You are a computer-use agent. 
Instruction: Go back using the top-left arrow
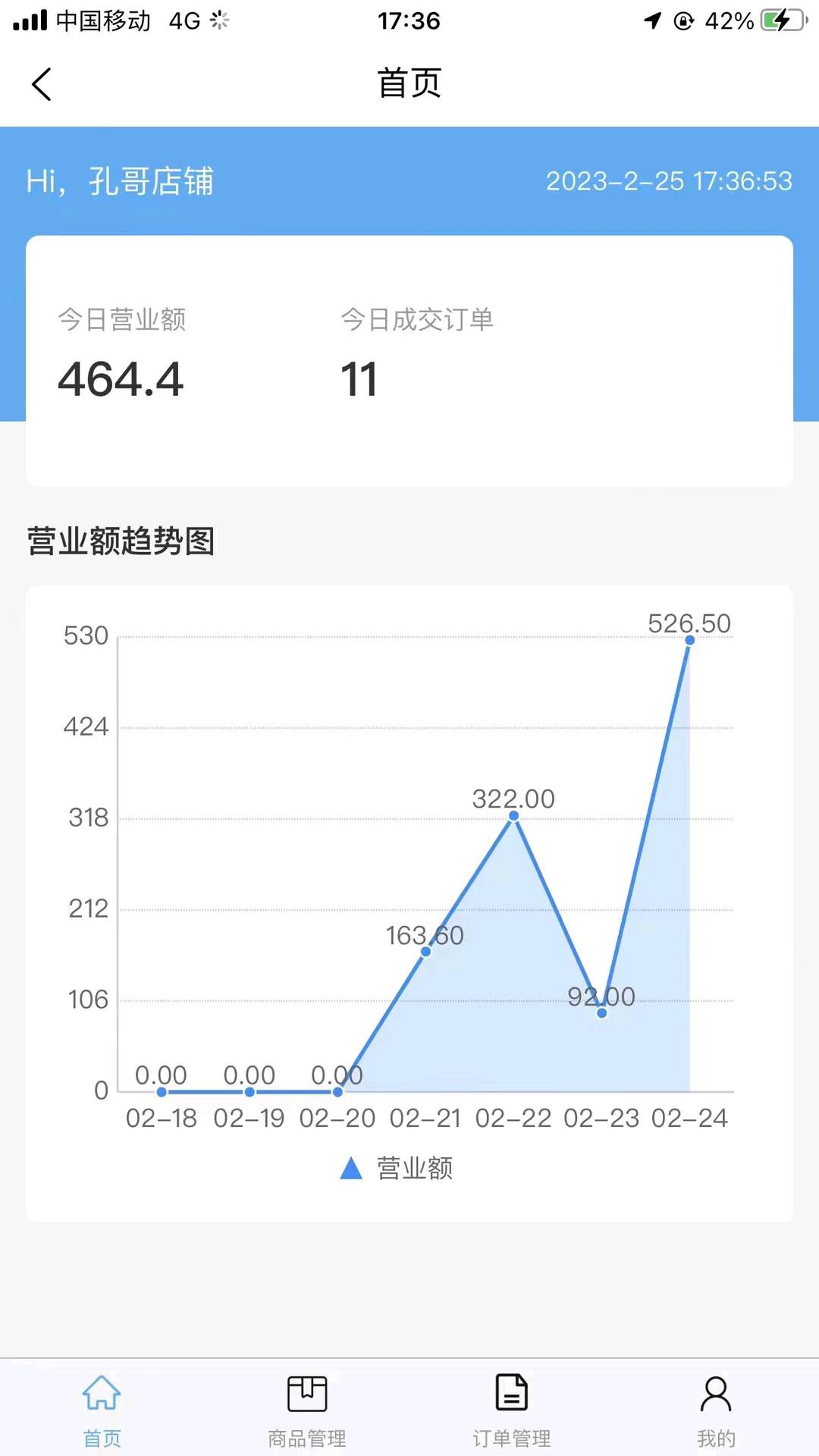point(42,84)
